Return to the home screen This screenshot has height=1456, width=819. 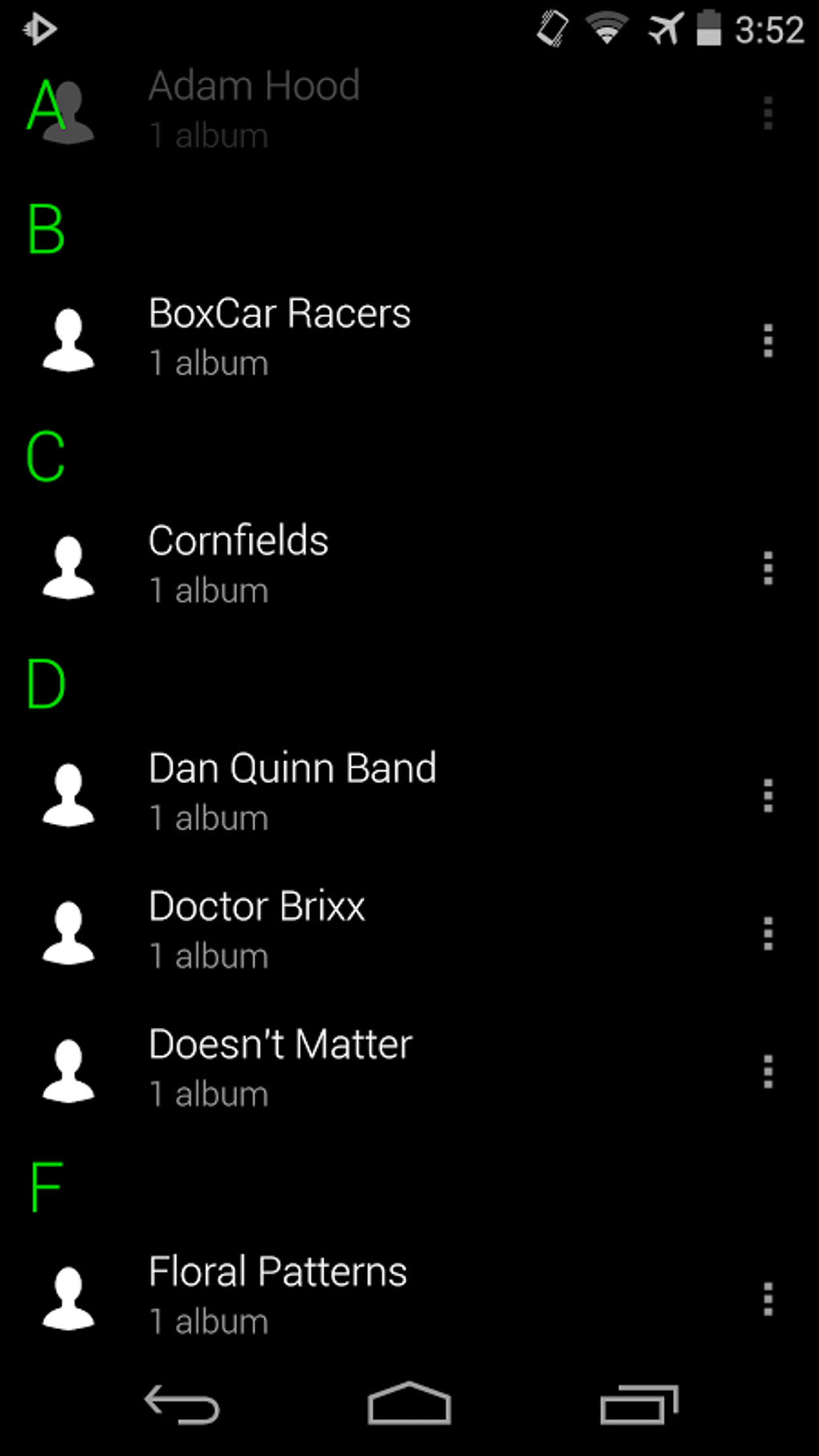[x=409, y=1405]
